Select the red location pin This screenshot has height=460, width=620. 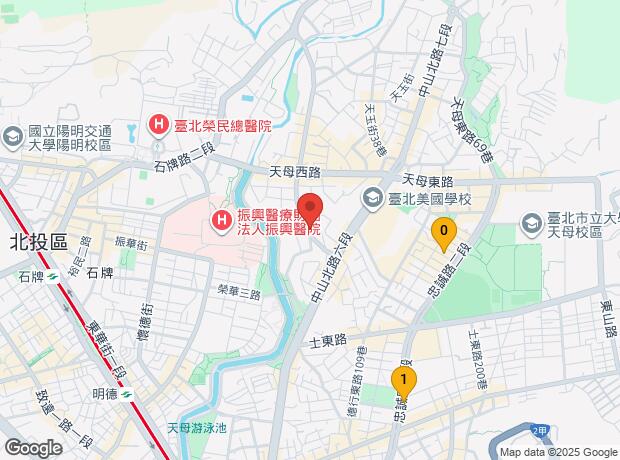pyautogui.click(x=311, y=209)
